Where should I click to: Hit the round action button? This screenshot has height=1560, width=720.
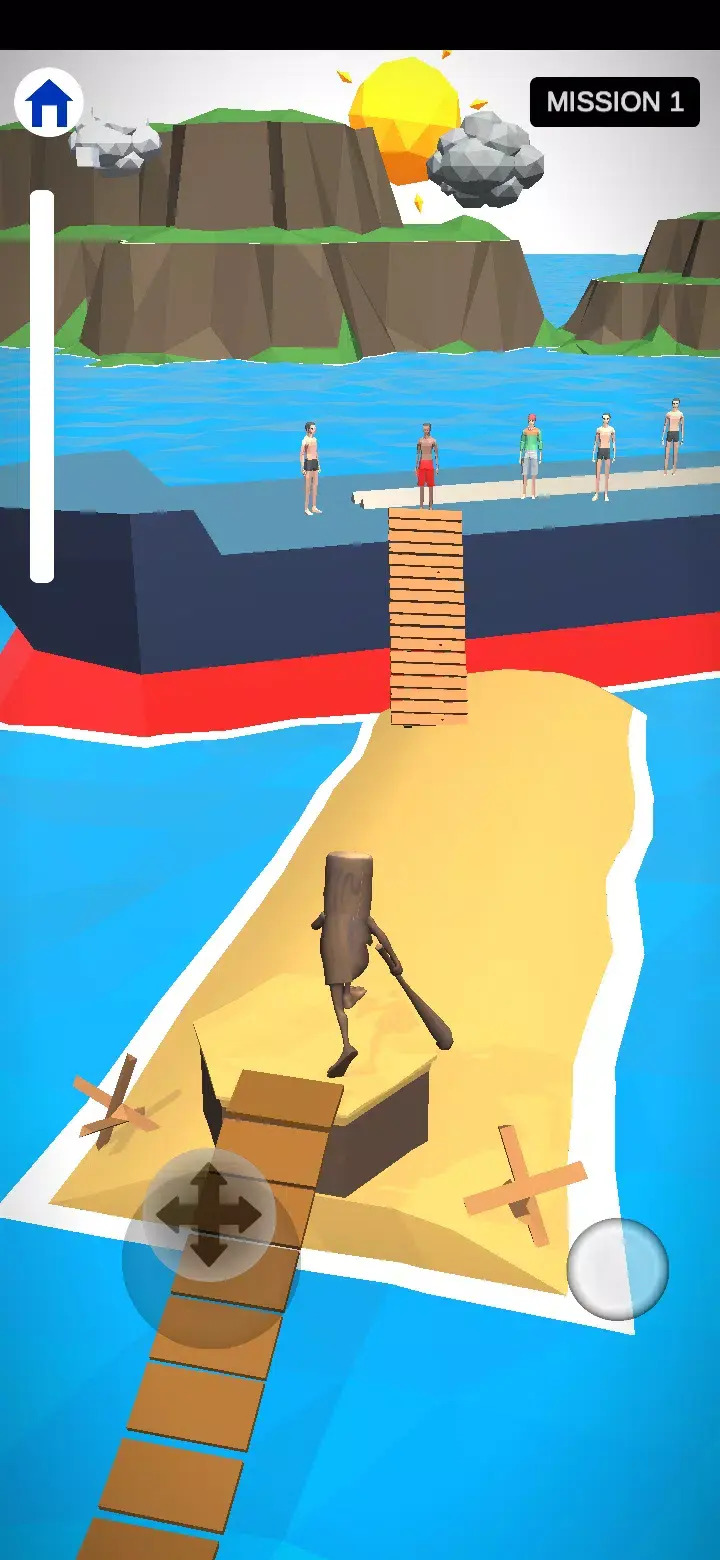pos(617,1268)
